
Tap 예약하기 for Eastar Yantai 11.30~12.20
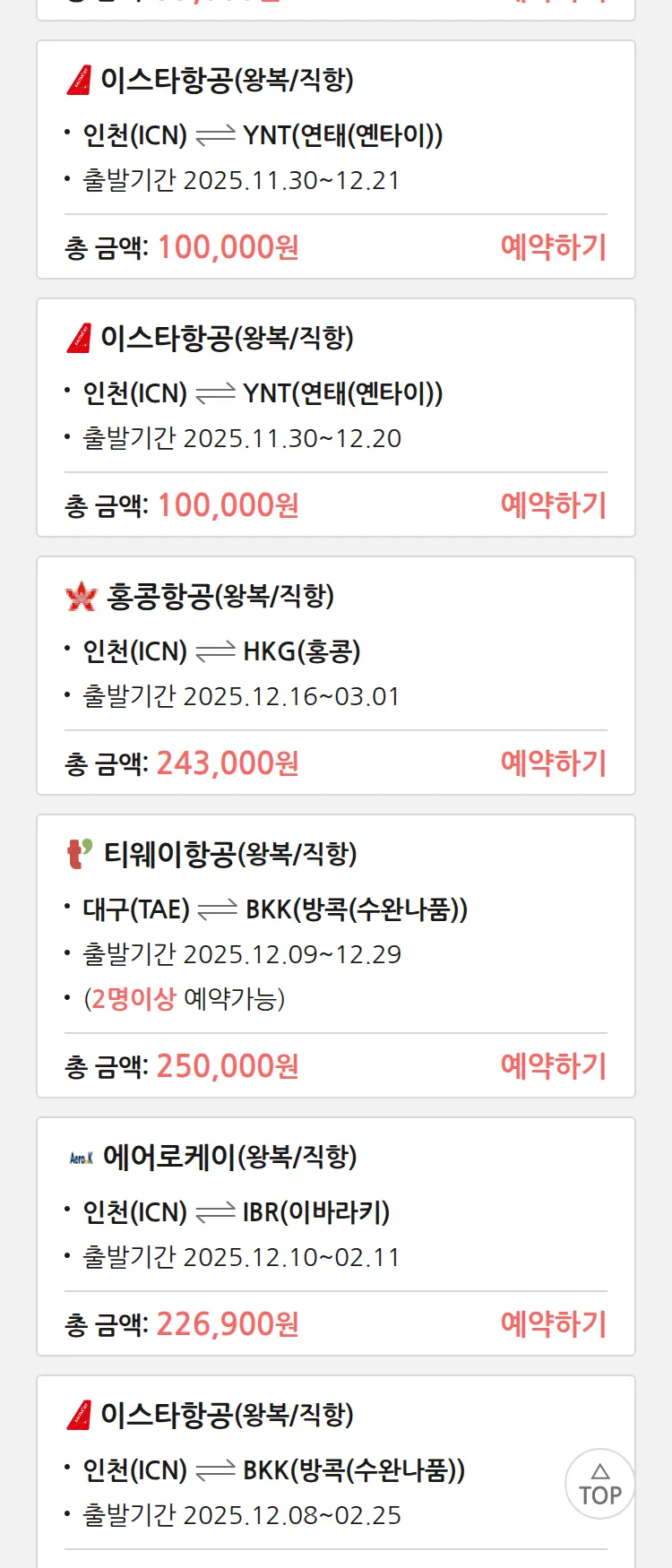[x=553, y=505]
